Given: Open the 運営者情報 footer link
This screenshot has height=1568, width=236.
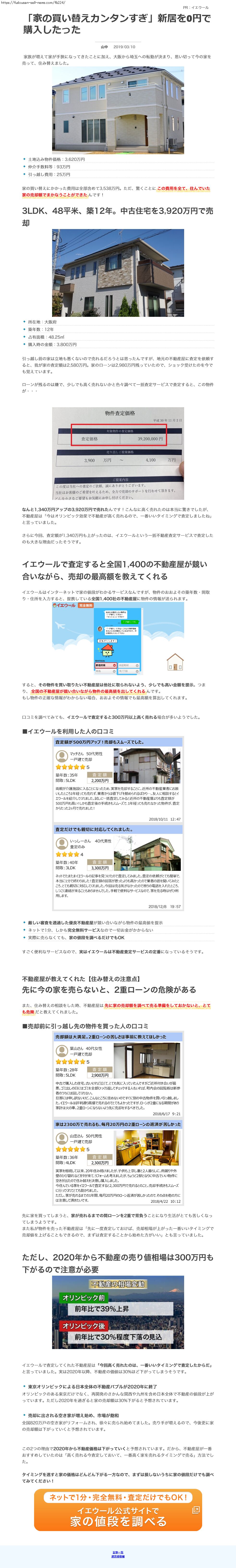Looking at the screenshot, I should pos(118,1556).
